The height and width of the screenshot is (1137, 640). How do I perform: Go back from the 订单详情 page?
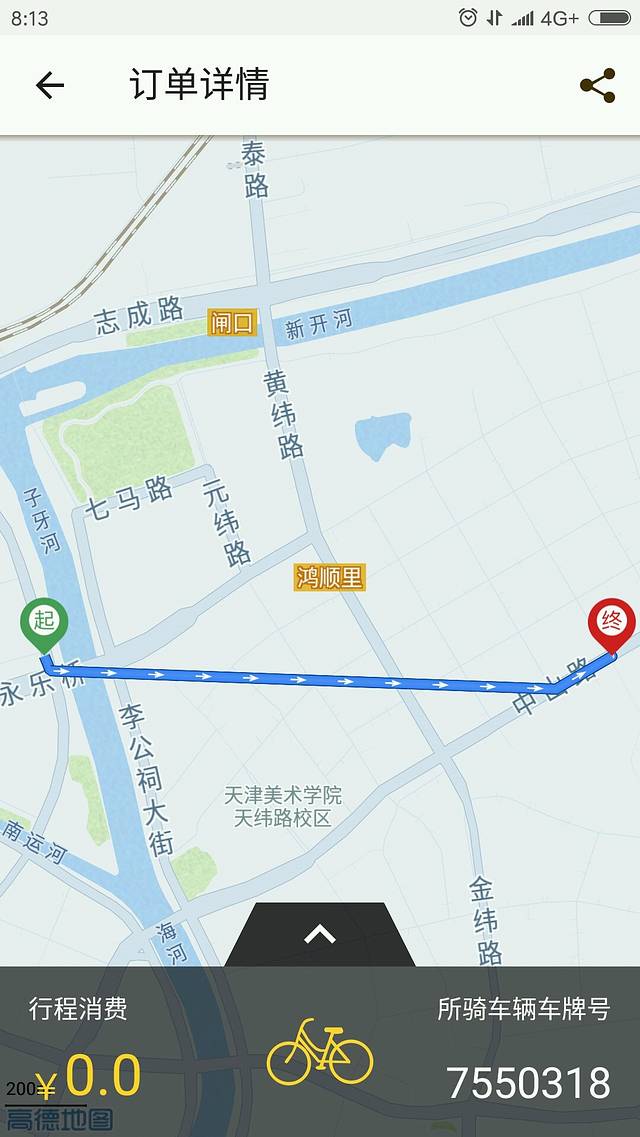(x=49, y=86)
